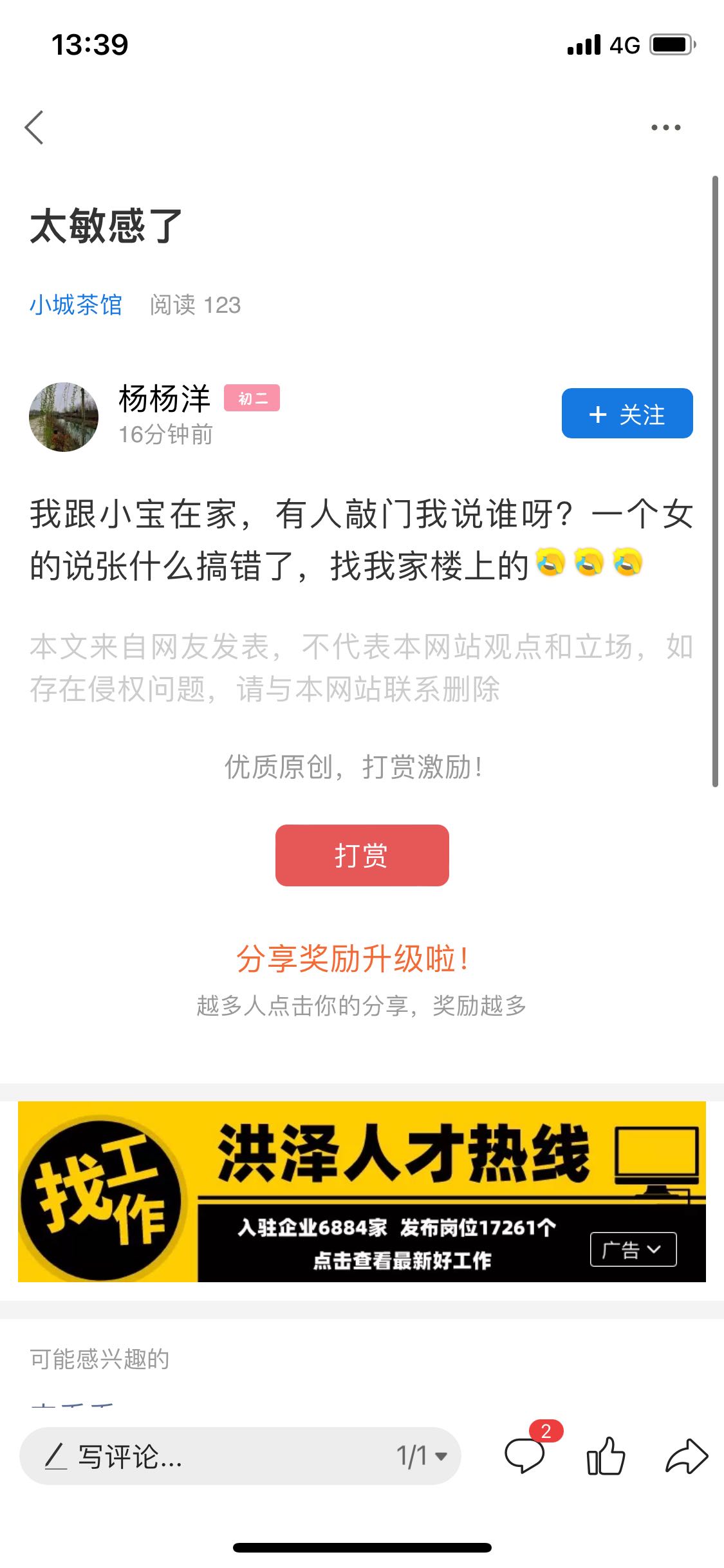Expand the 广告 dropdown on the banner
724x1568 pixels.
pos(633,1249)
